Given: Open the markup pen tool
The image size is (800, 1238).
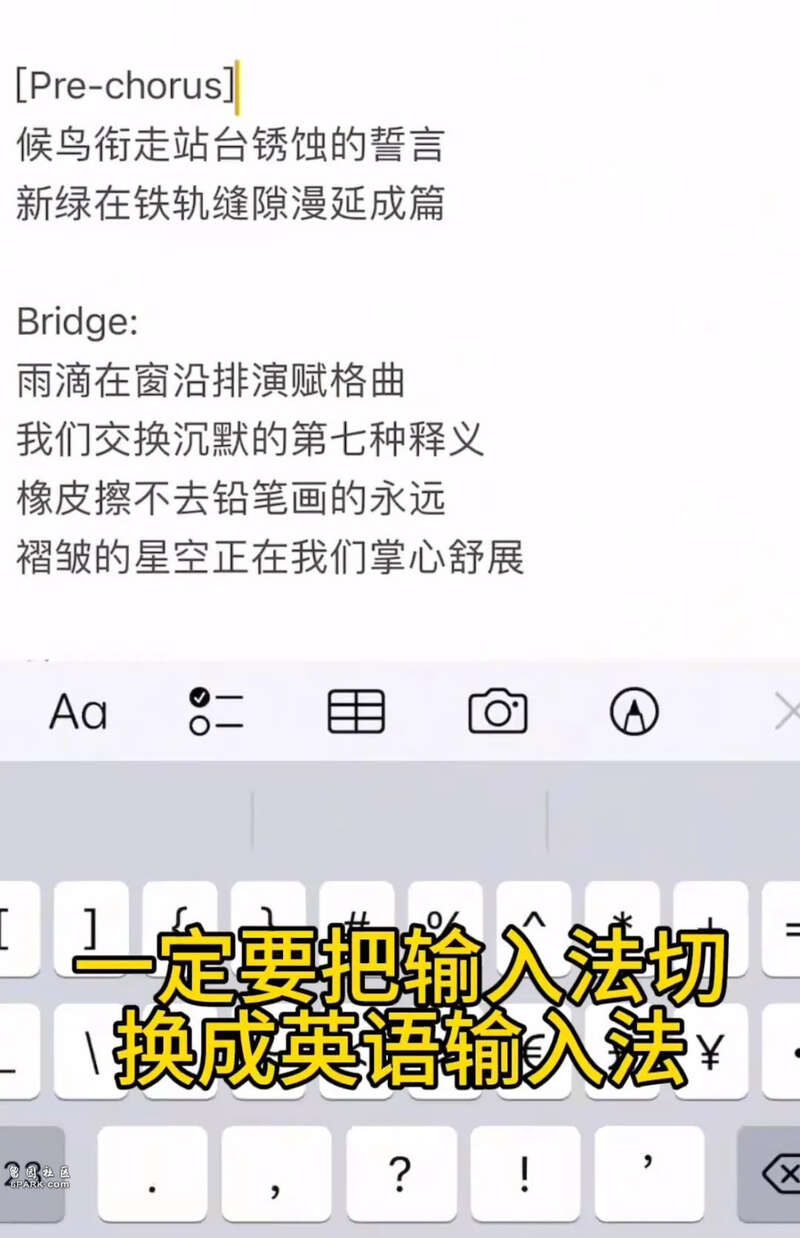Looking at the screenshot, I should tap(634, 712).
